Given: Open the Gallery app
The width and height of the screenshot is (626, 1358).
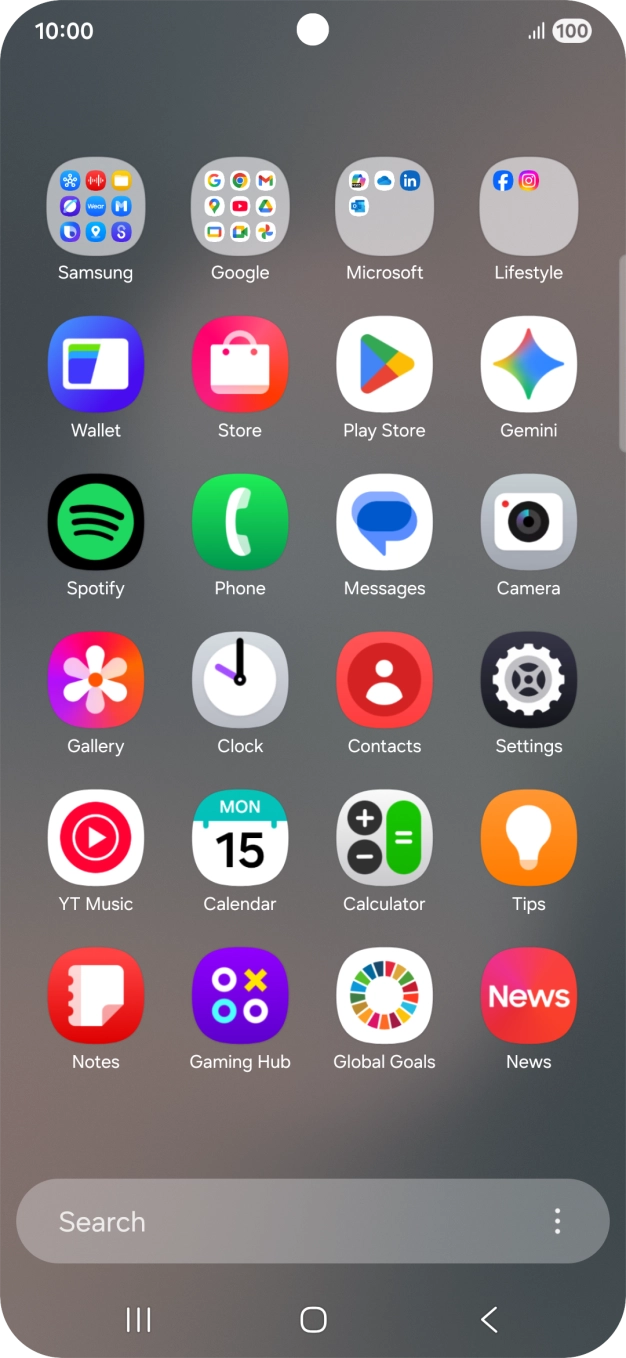Looking at the screenshot, I should [96, 681].
